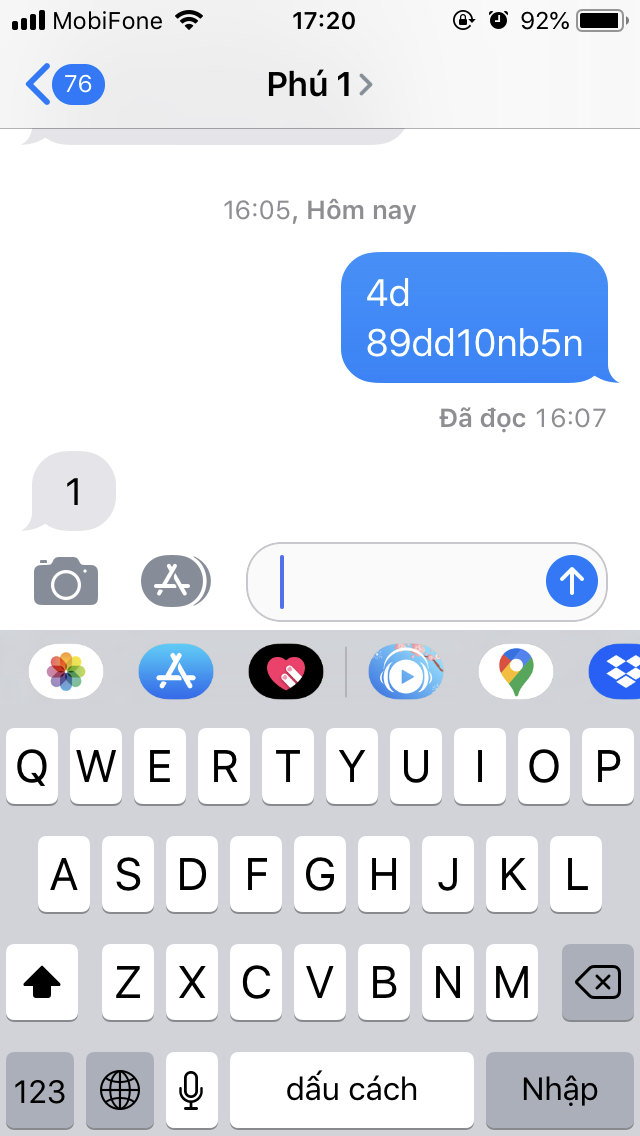
Task: Open the music player iMessage app
Action: click(x=406, y=672)
